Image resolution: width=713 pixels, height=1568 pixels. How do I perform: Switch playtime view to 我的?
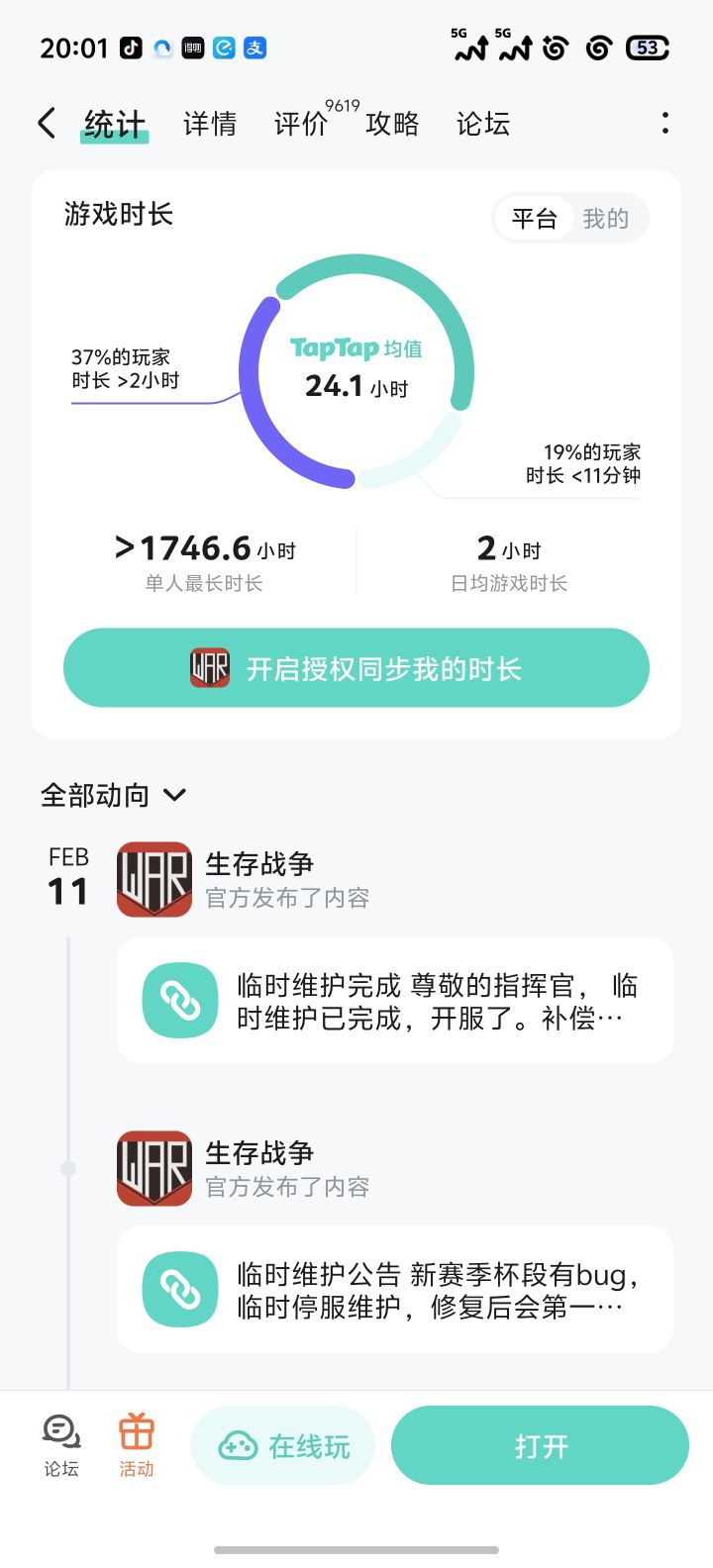(607, 218)
